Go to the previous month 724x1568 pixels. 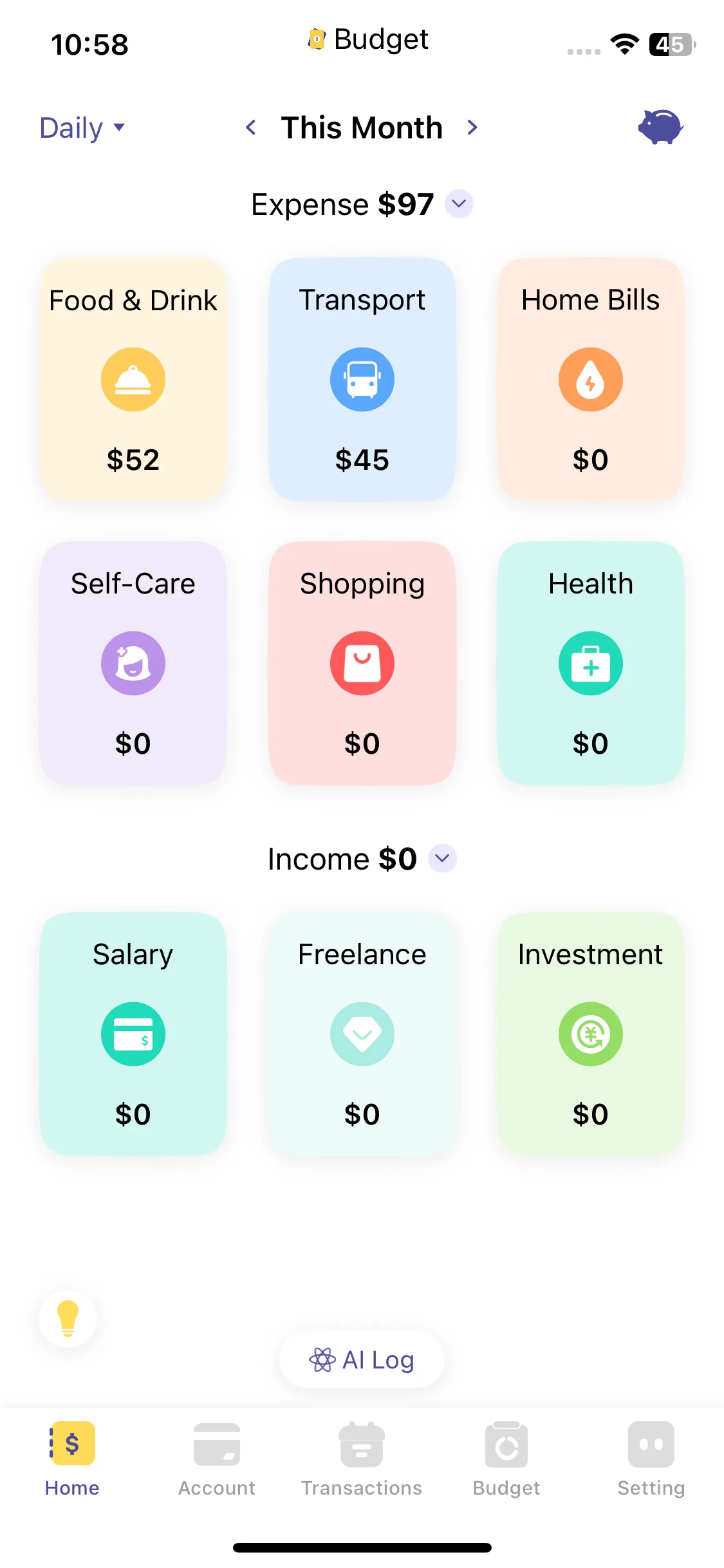pyautogui.click(x=251, y=127)
